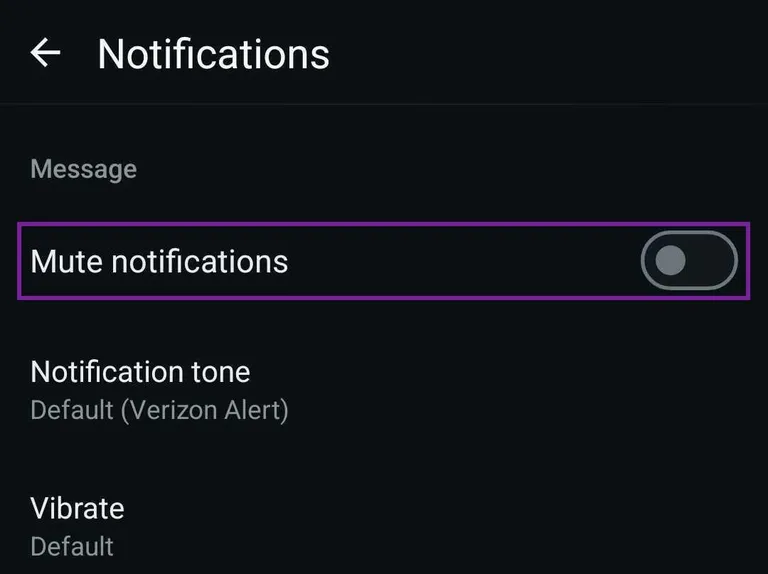
Task: Go back from Notifications screen
Action: 46,53
